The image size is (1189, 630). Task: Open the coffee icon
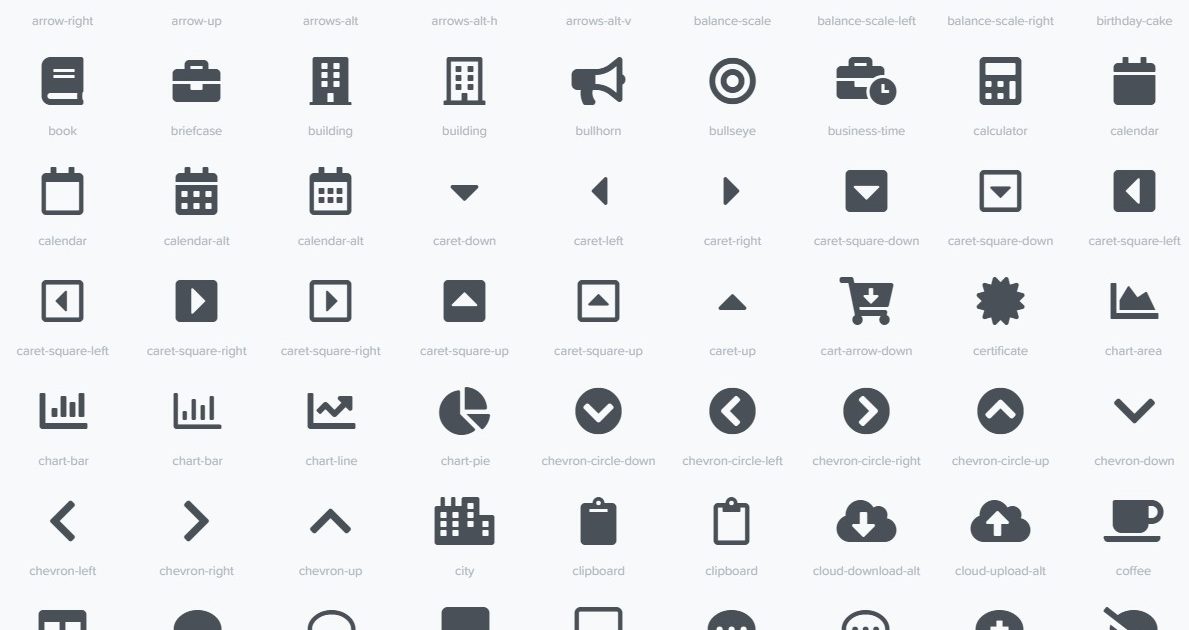(1134, 521)
